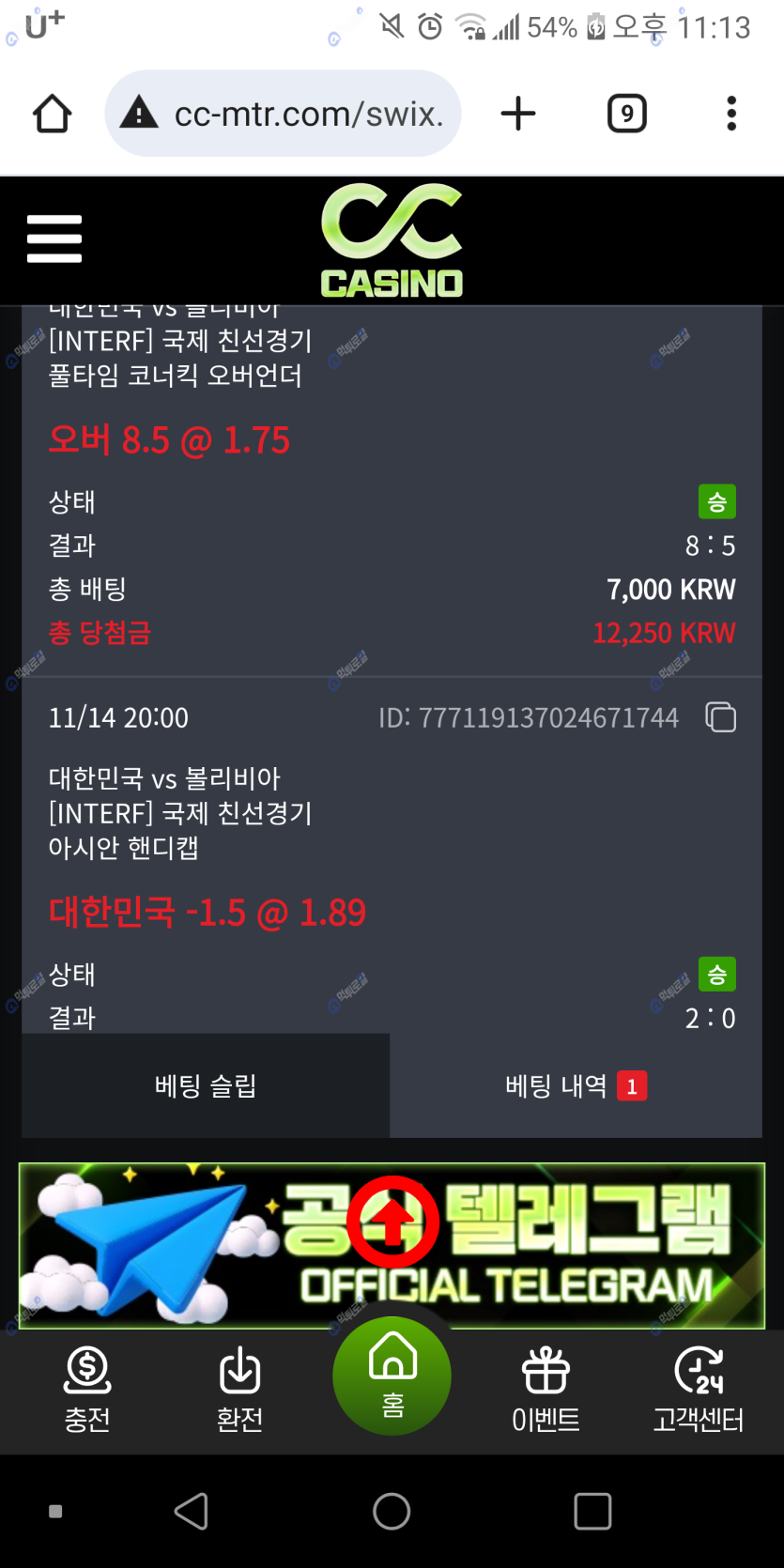Tap the system back button
Viewport: 784px width, 1568px height.
click(192, 1512)
